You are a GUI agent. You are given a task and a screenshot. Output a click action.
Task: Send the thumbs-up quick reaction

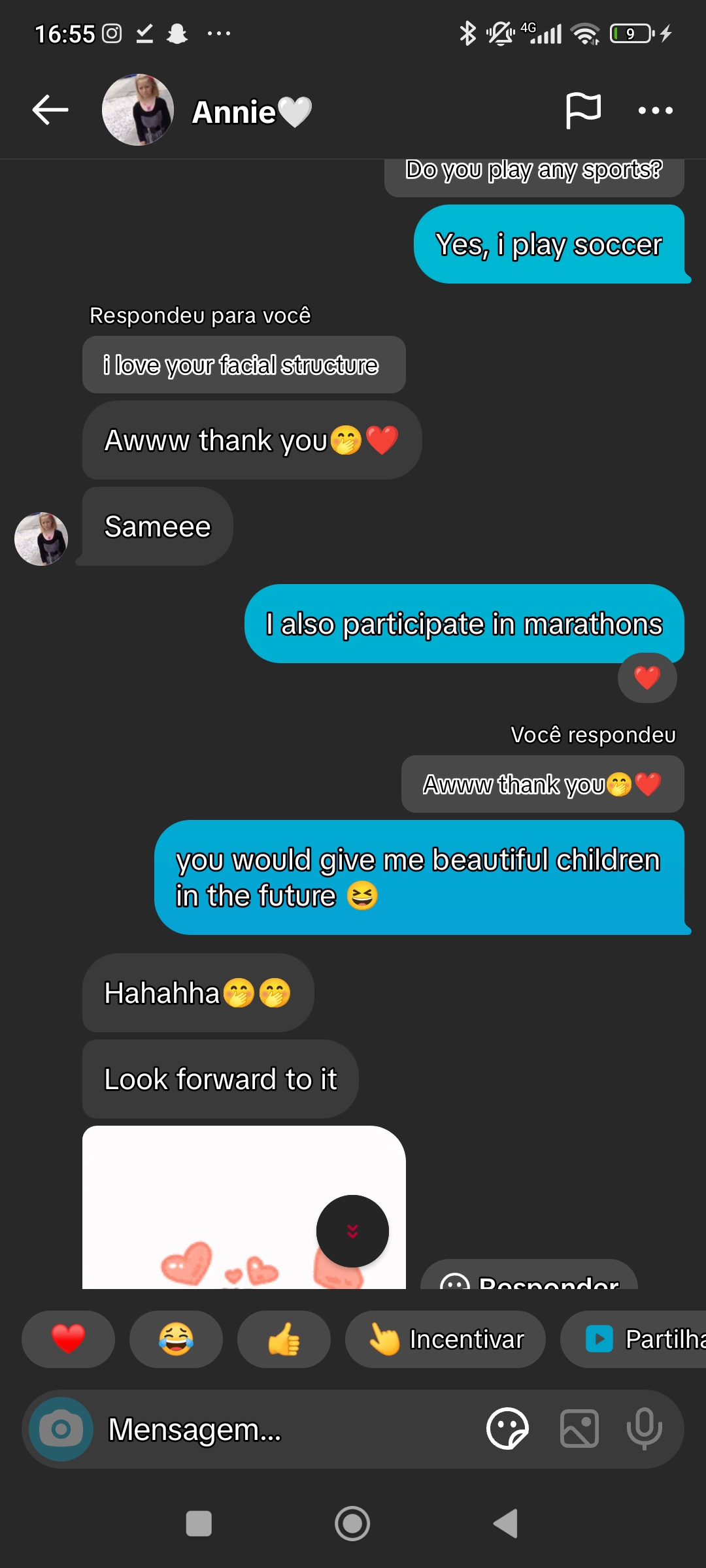[284, 1339]
